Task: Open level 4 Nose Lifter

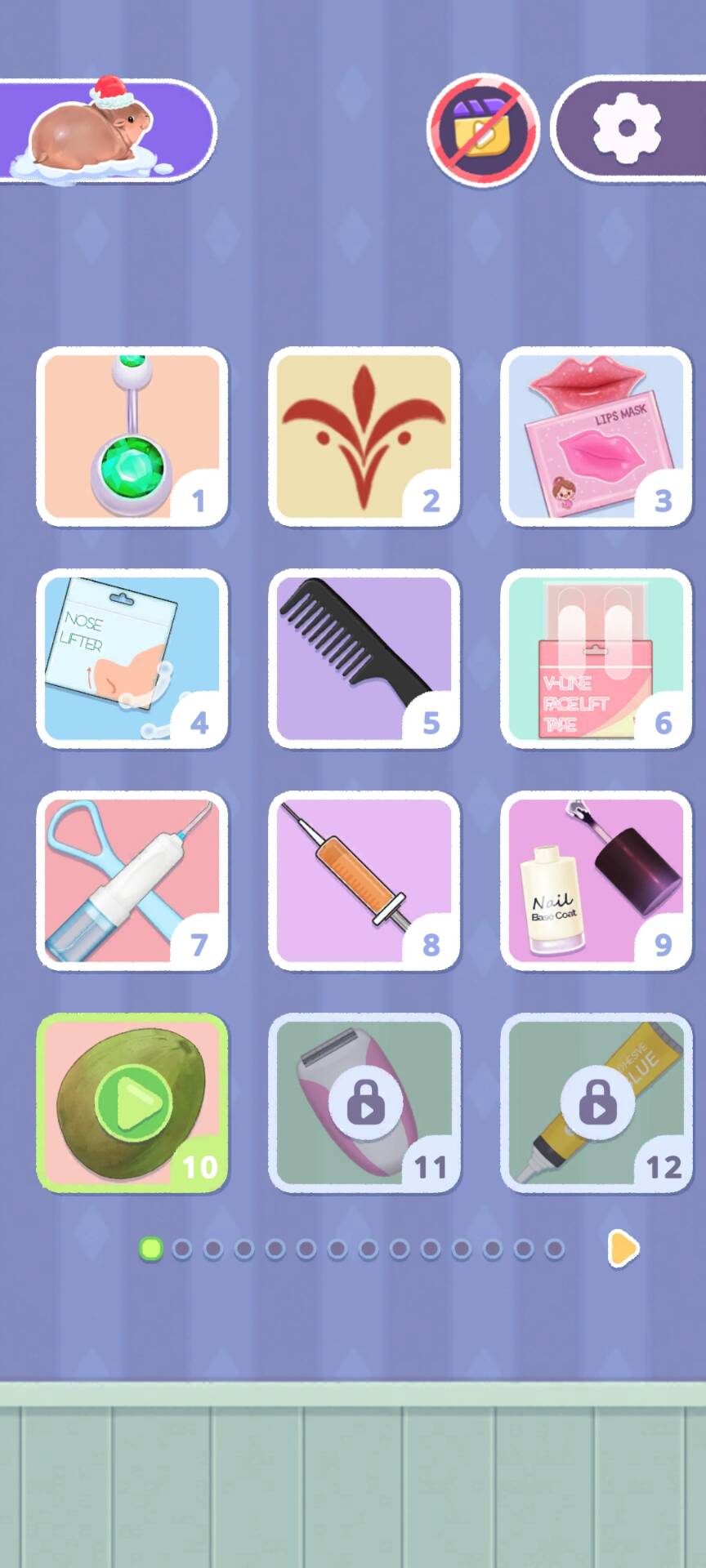Action: [x=132, y=658]
